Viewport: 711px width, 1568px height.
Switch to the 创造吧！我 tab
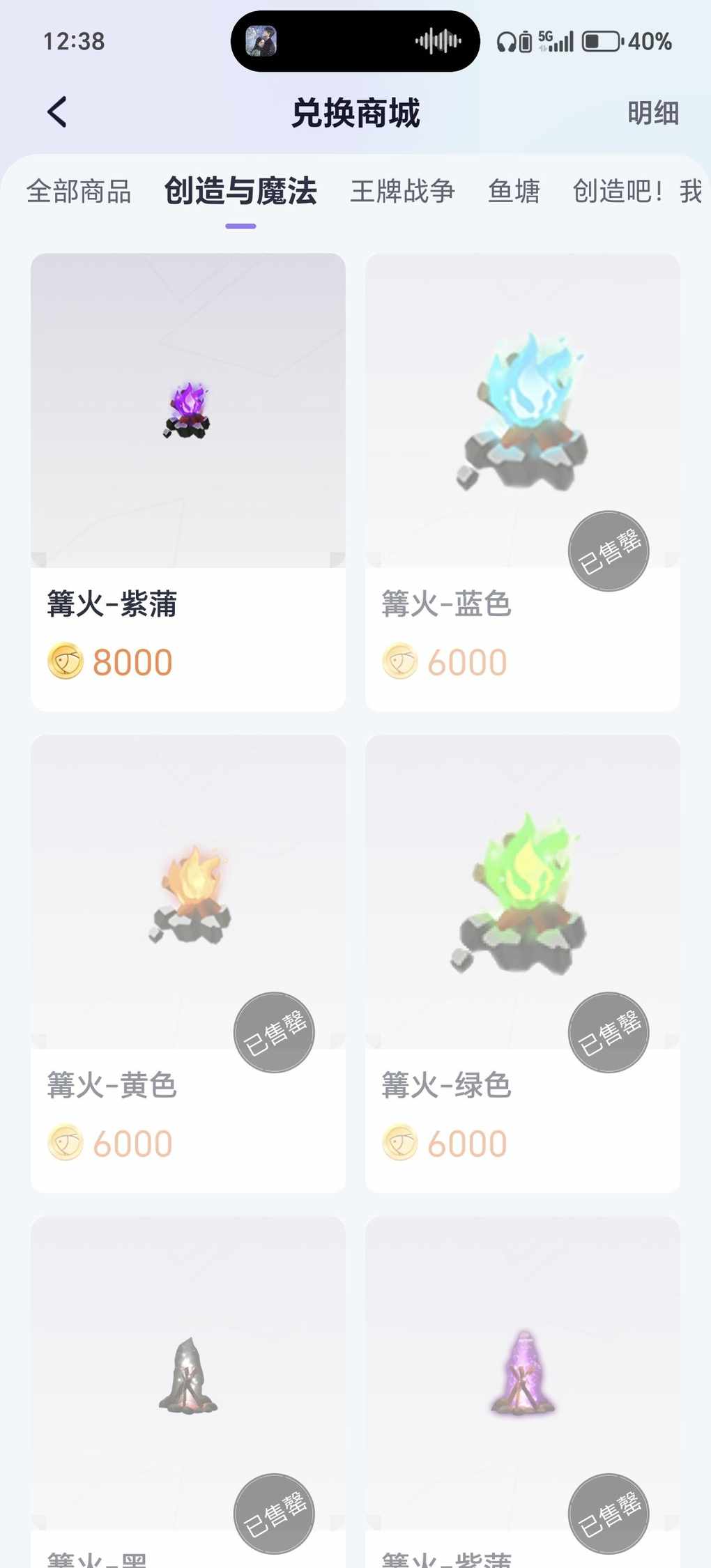636,192
